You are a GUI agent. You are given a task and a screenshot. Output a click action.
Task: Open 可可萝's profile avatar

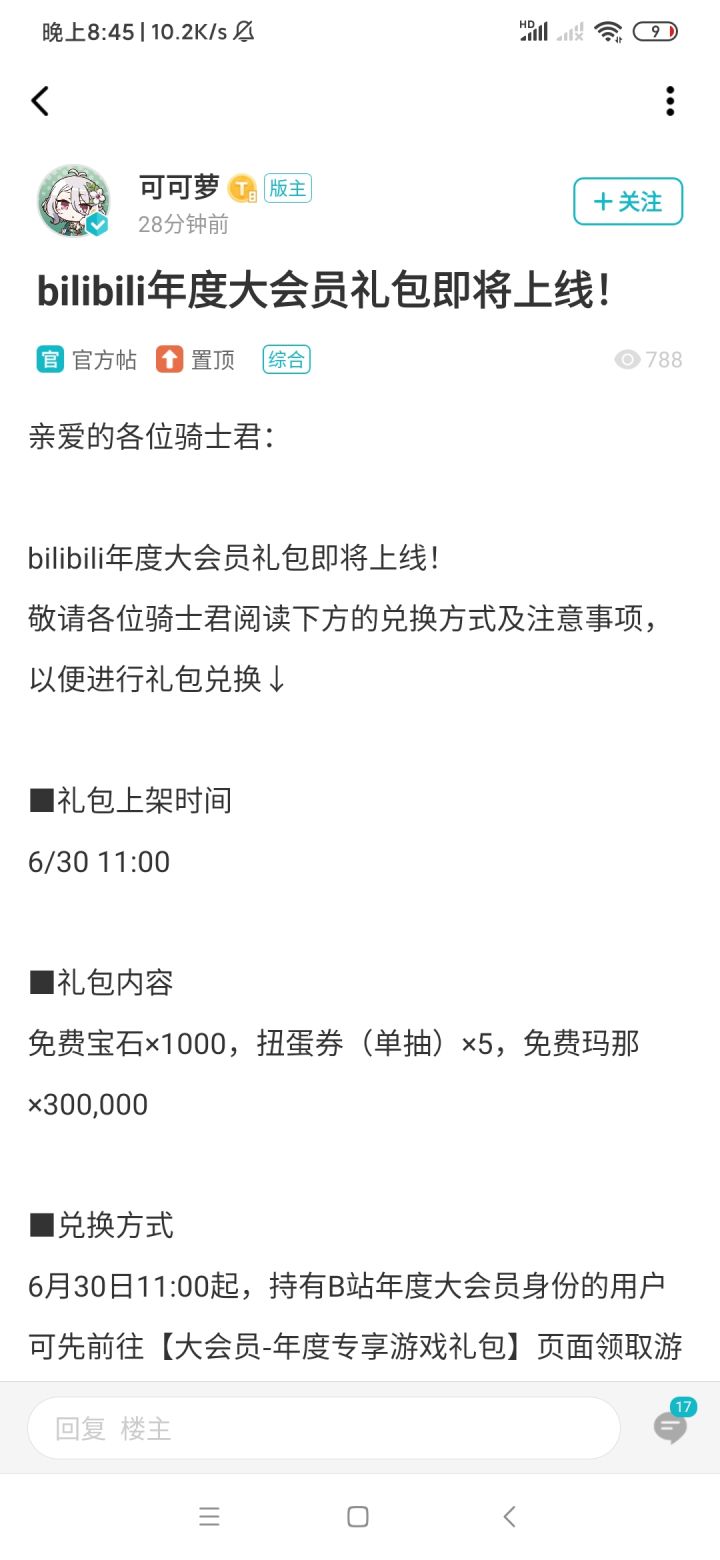click(73, 201)
